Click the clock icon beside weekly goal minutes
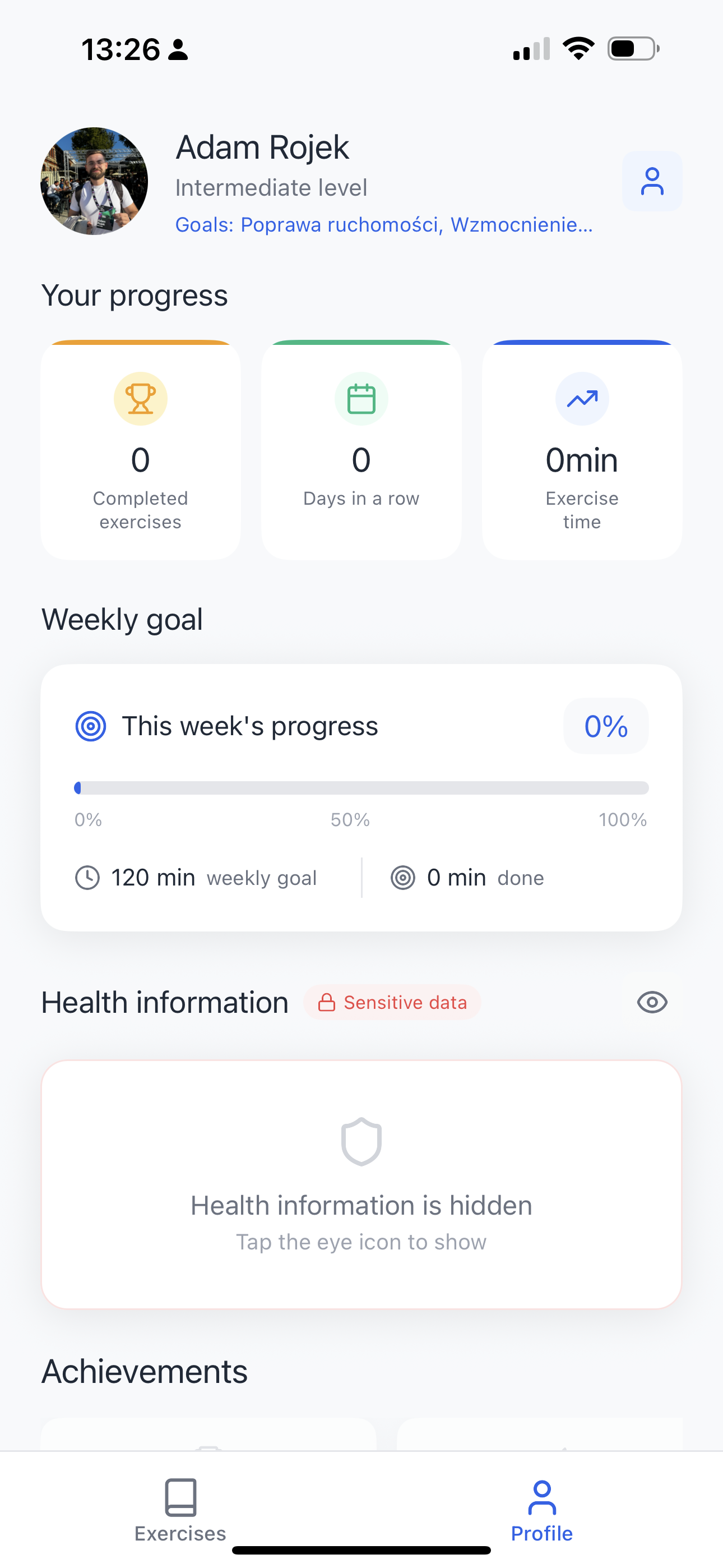723x1568 pixels. point(87,877)
